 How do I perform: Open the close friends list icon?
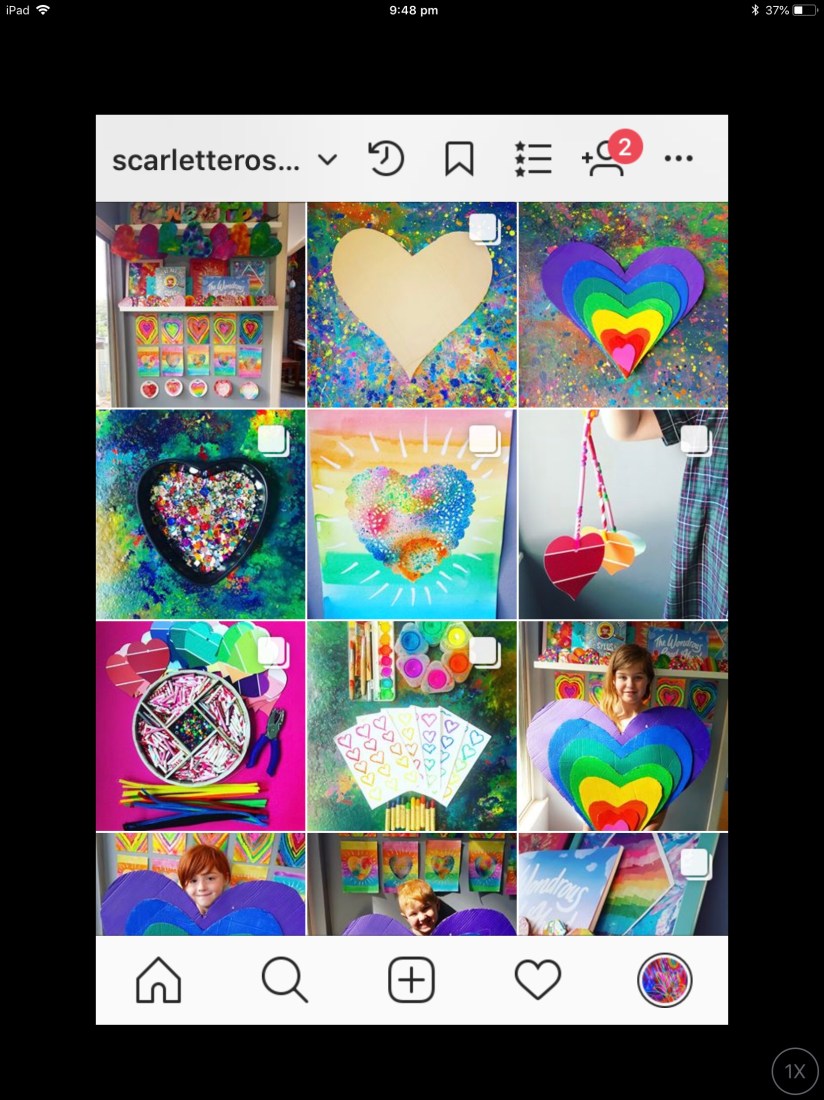point(532,159)
